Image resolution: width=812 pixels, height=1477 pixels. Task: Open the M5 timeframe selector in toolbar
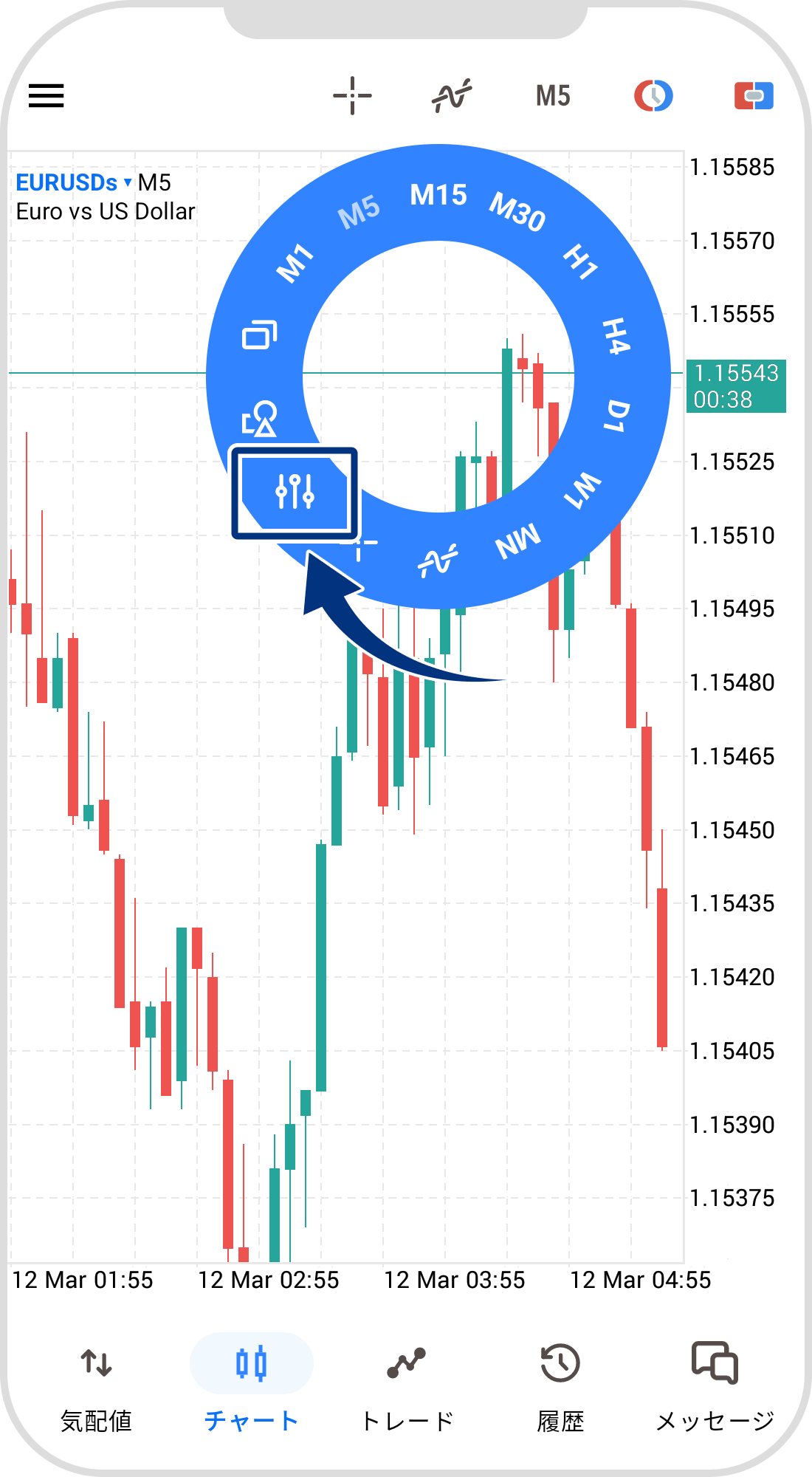(553, 96)
